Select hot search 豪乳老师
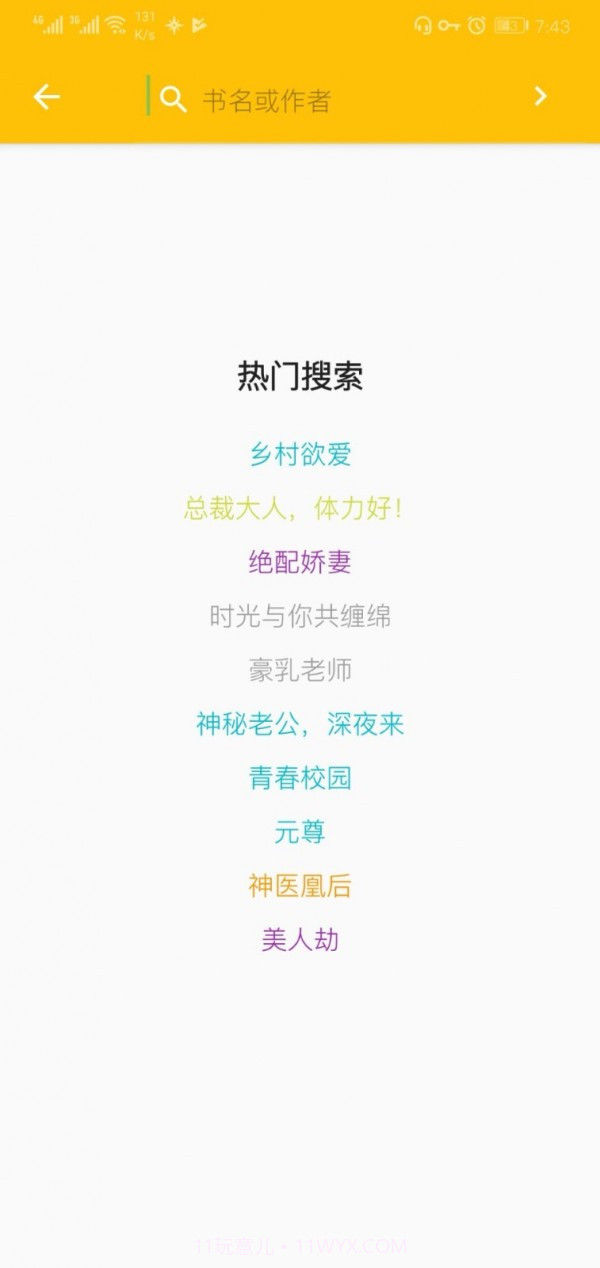 300,670
